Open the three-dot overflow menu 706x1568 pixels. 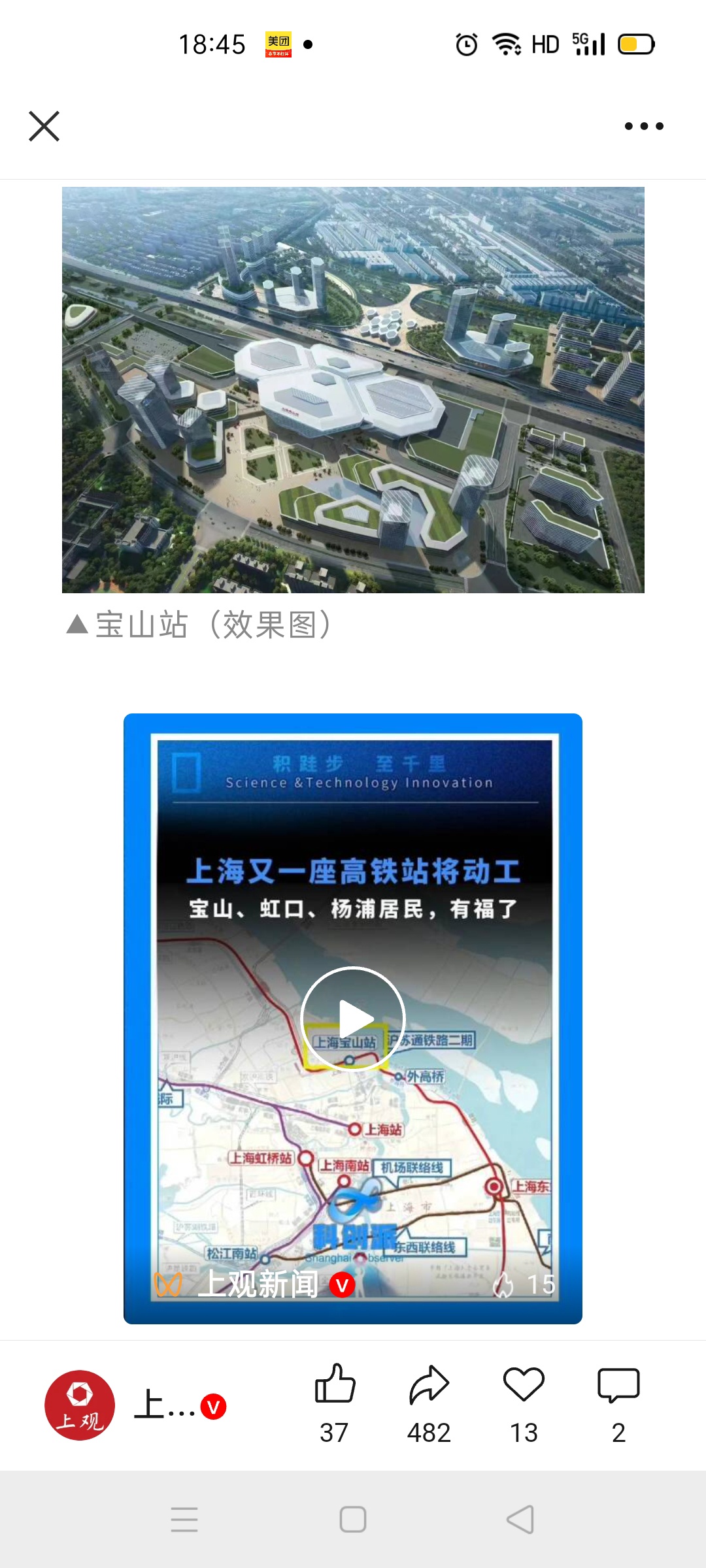pyautogui.click(x=644, y=126)
